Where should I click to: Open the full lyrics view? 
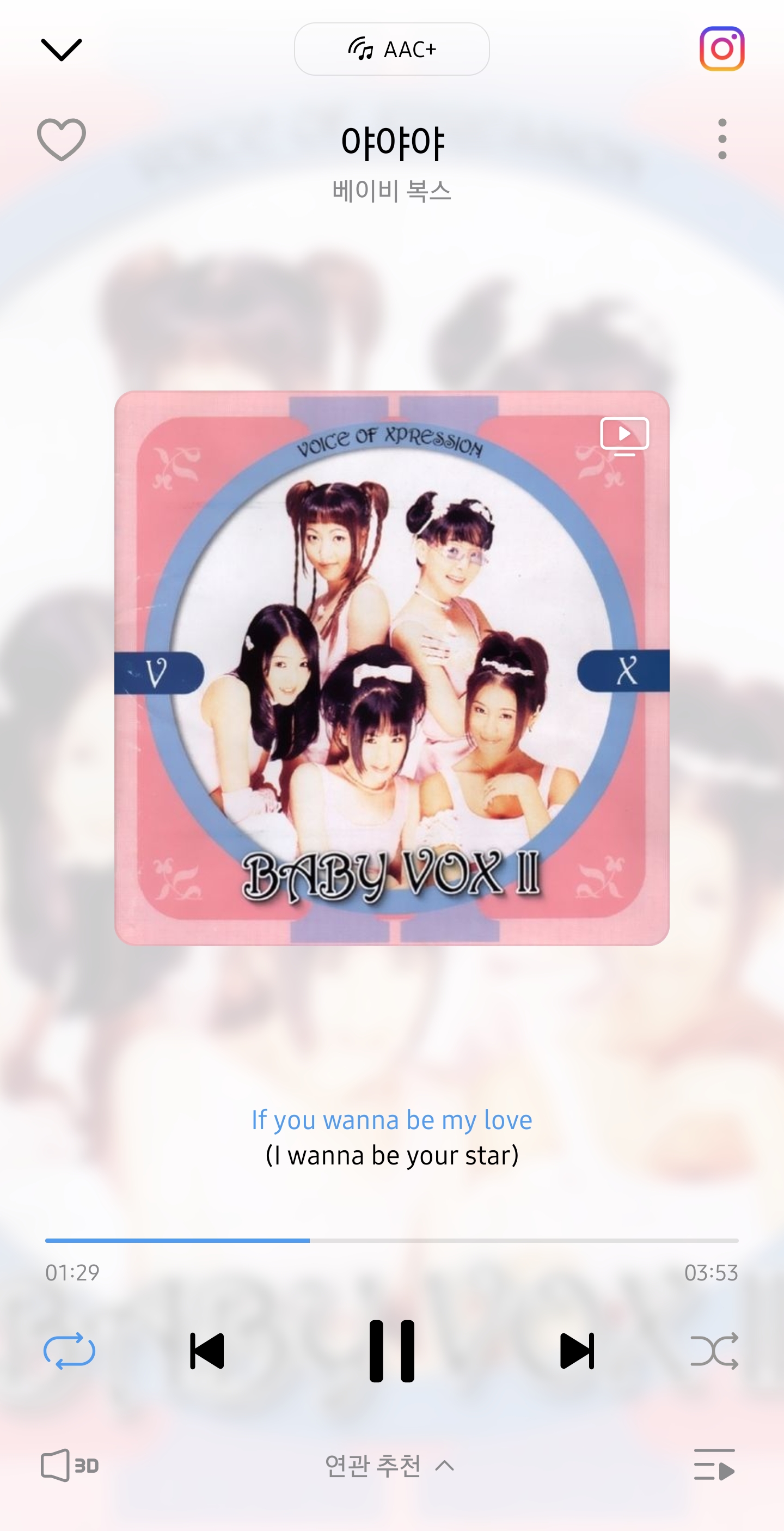pyautogui.click(x=391, y=1138)
